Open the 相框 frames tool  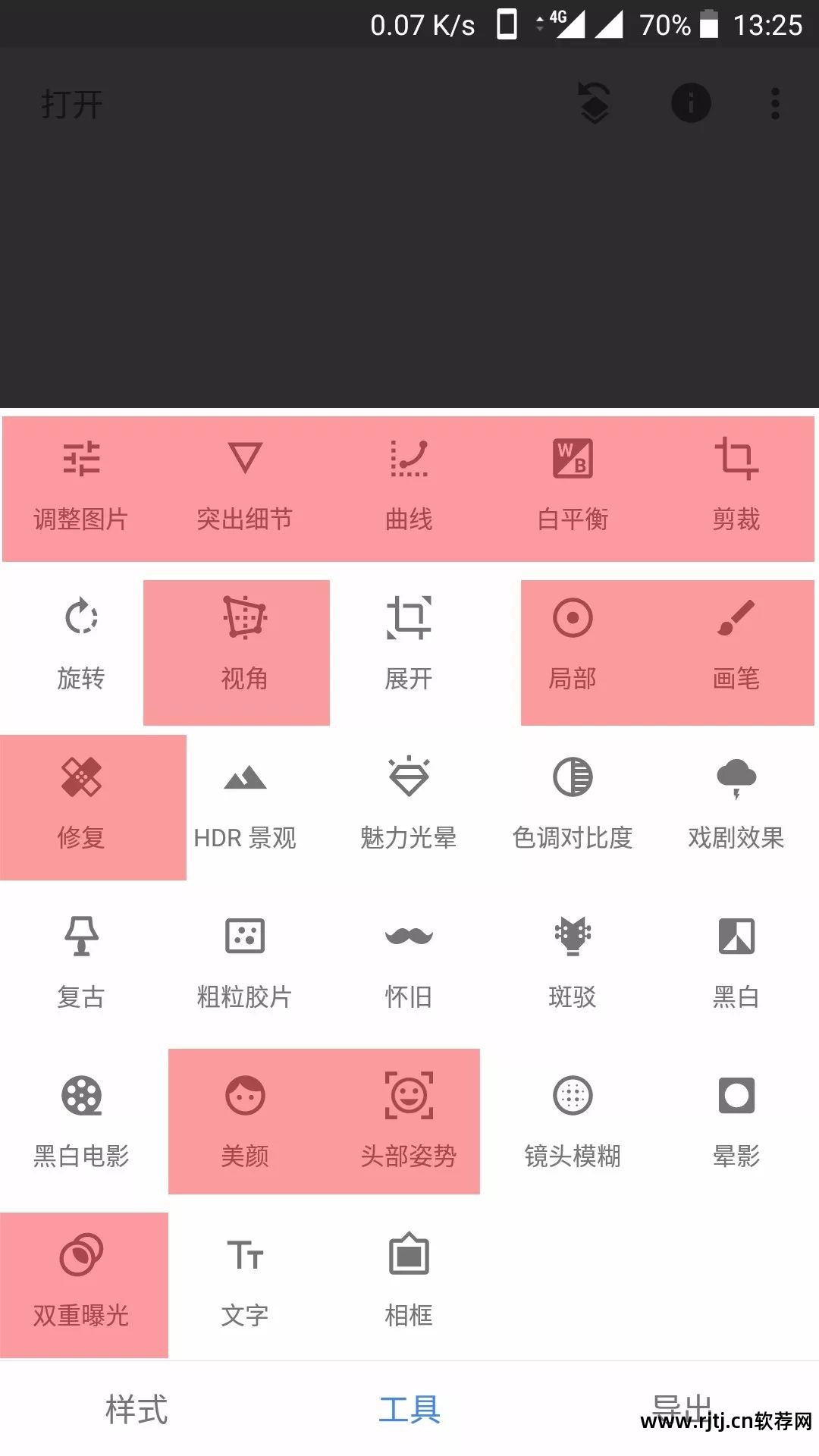pos(409,1283)
